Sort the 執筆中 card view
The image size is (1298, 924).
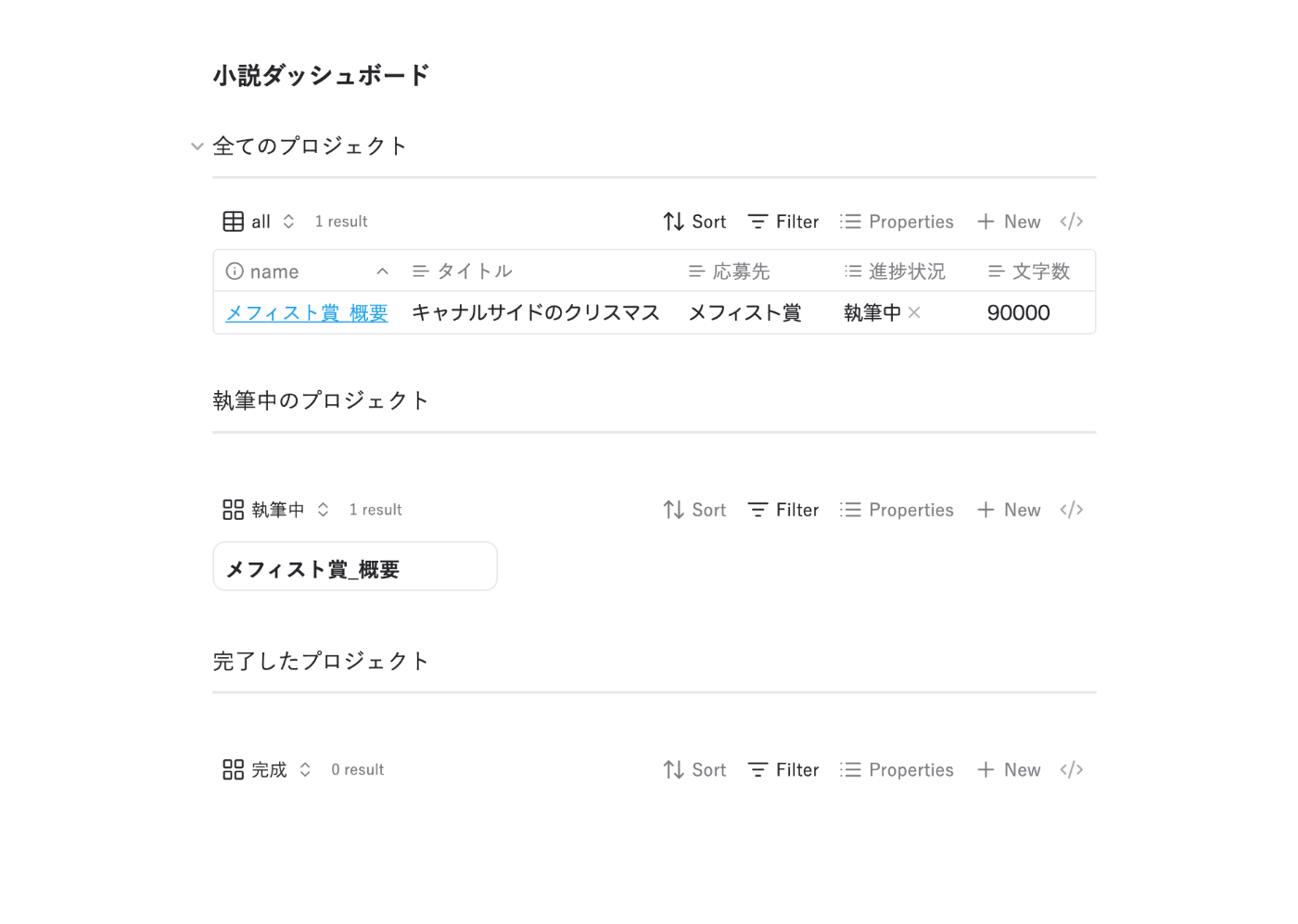click(694, 510)
